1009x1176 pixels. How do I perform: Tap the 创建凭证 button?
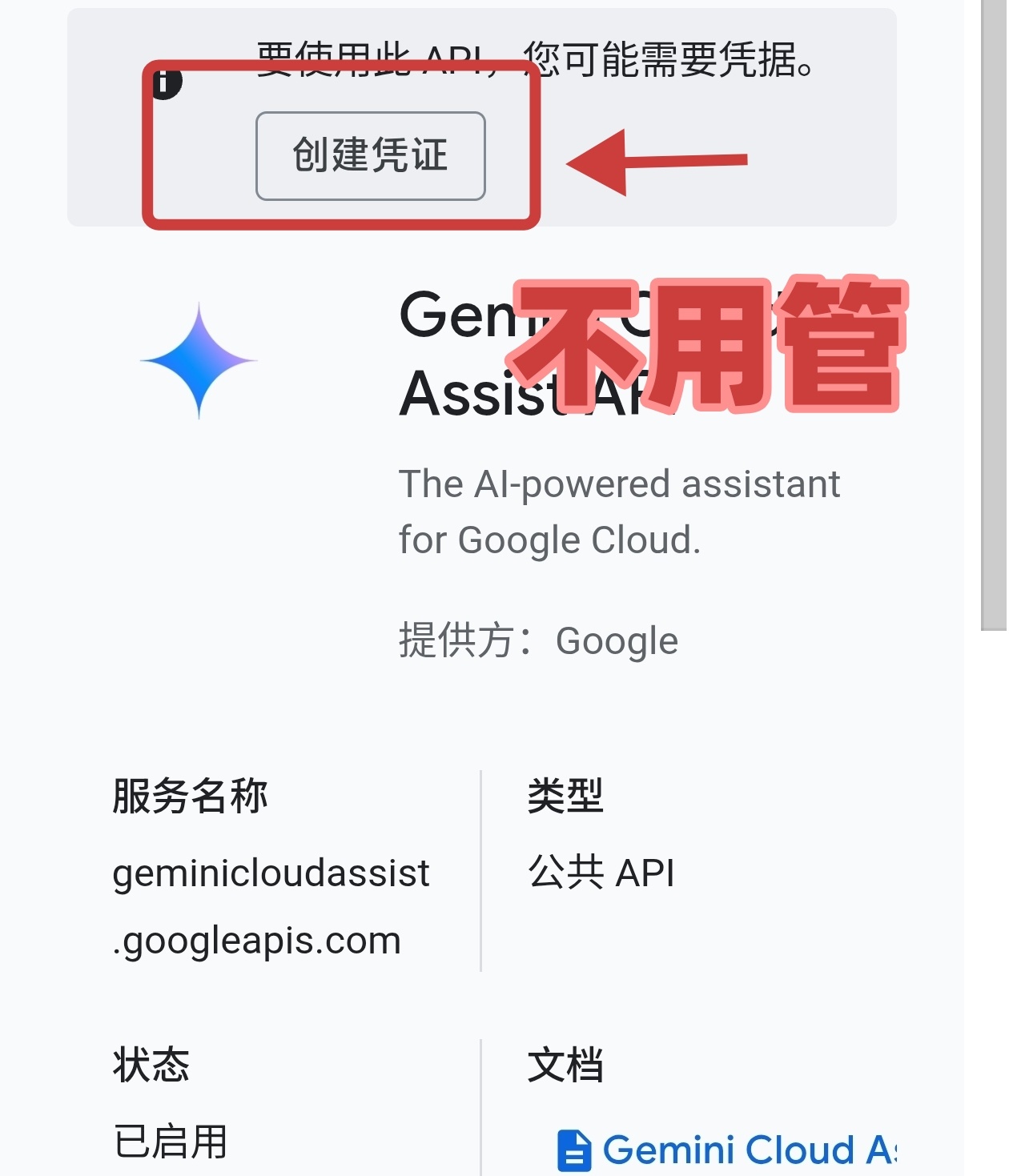coord(370,155)
